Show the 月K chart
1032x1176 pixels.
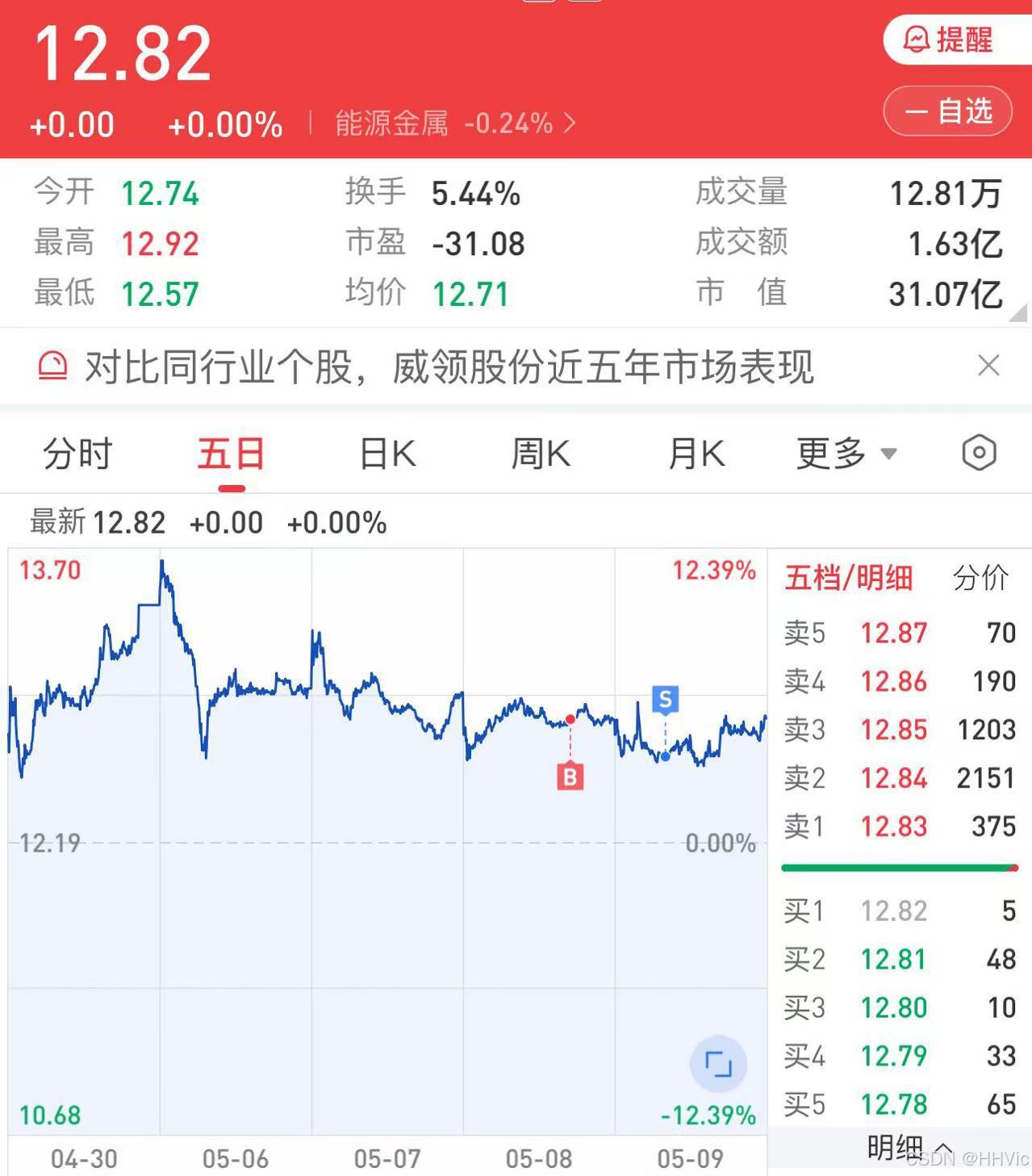(x=696, y=454)
